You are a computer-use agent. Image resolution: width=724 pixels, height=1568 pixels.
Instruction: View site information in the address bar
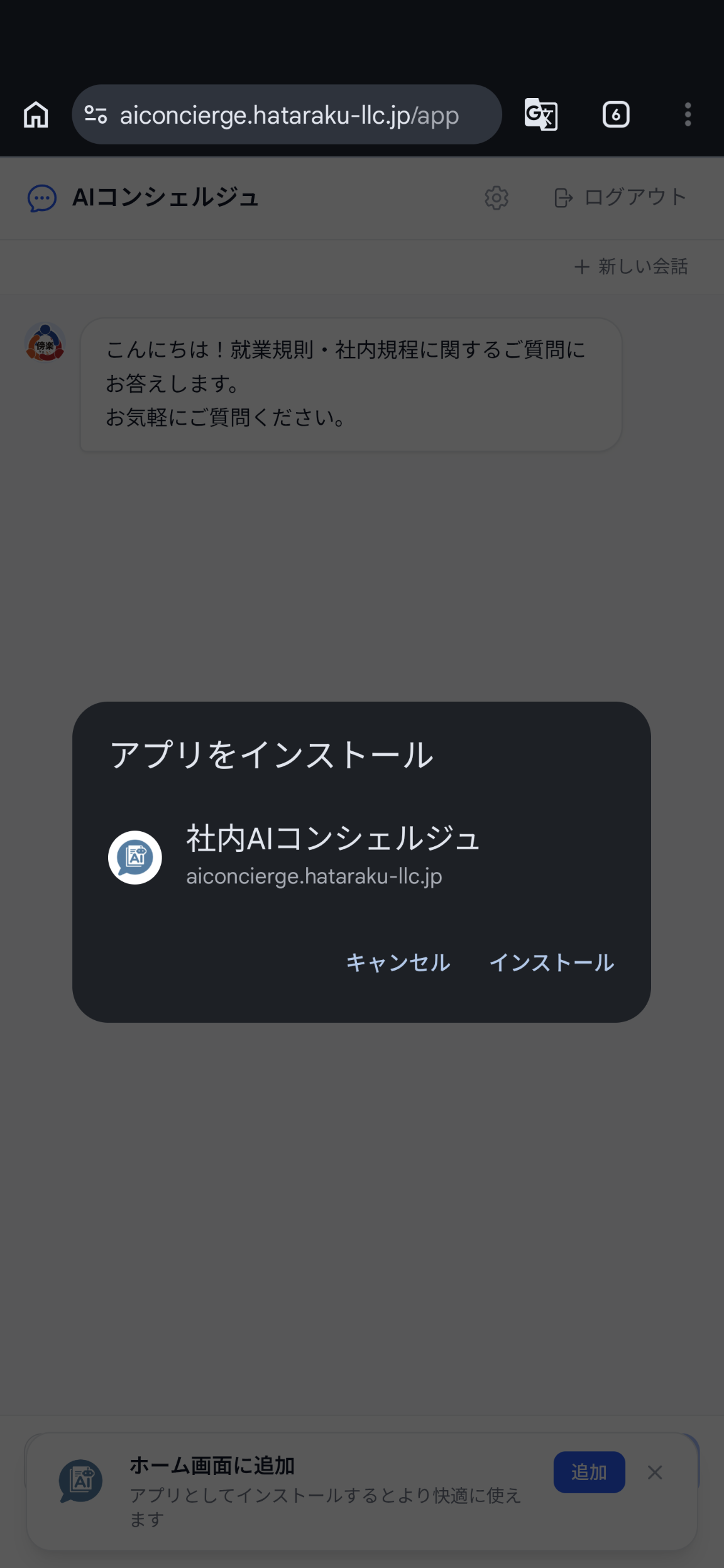tap(95, 114)
